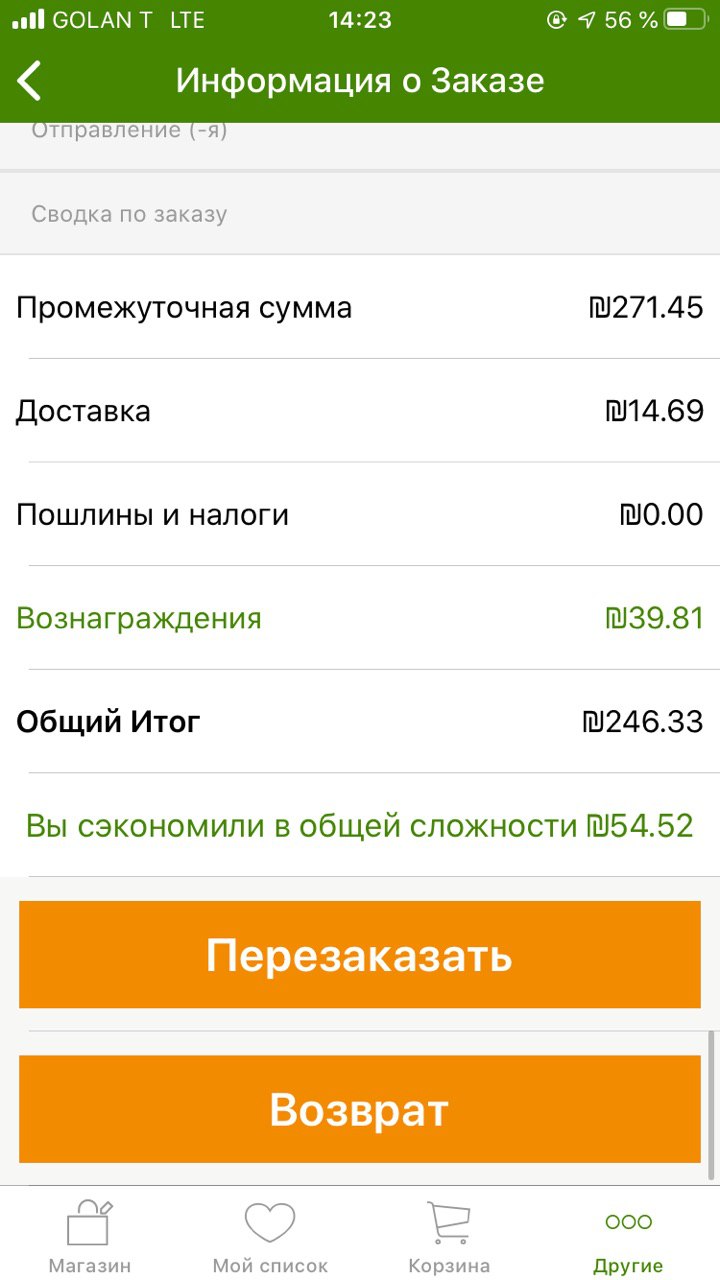The width and height of the screenshot is (720, 1280).
Task: Open the Корзина tab
Action: [x=449, y=1235]
